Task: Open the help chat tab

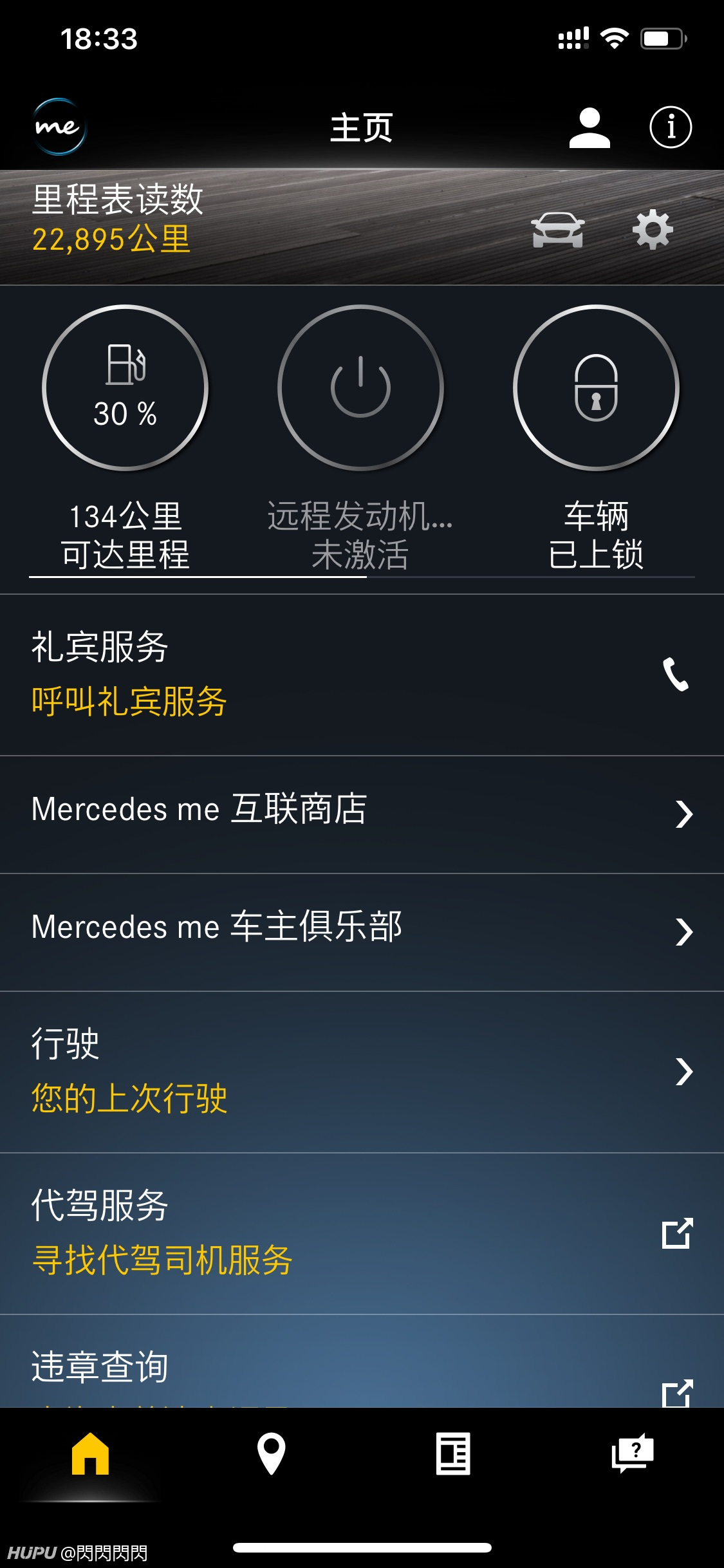Action: click(633, 1453)
